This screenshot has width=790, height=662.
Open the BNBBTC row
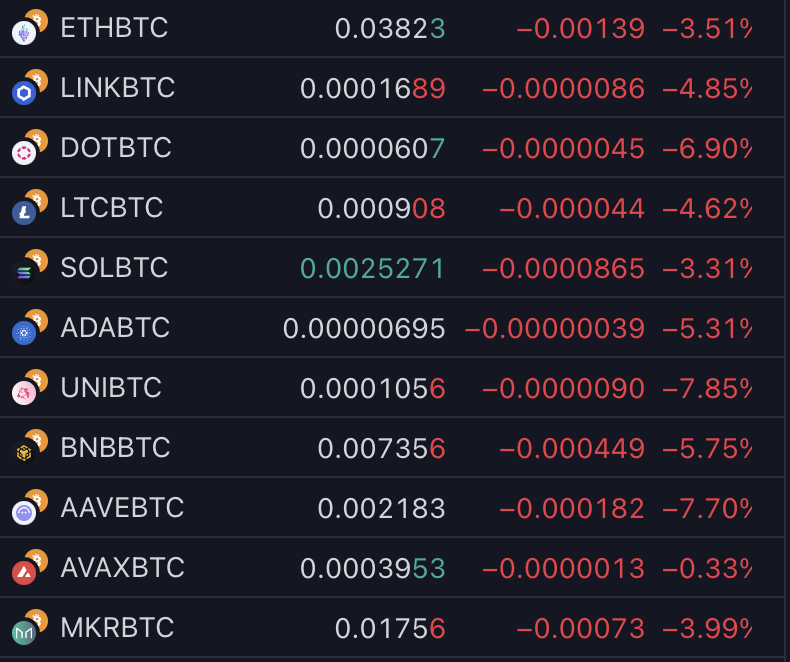pyautogui.click(x=115, y=448)
